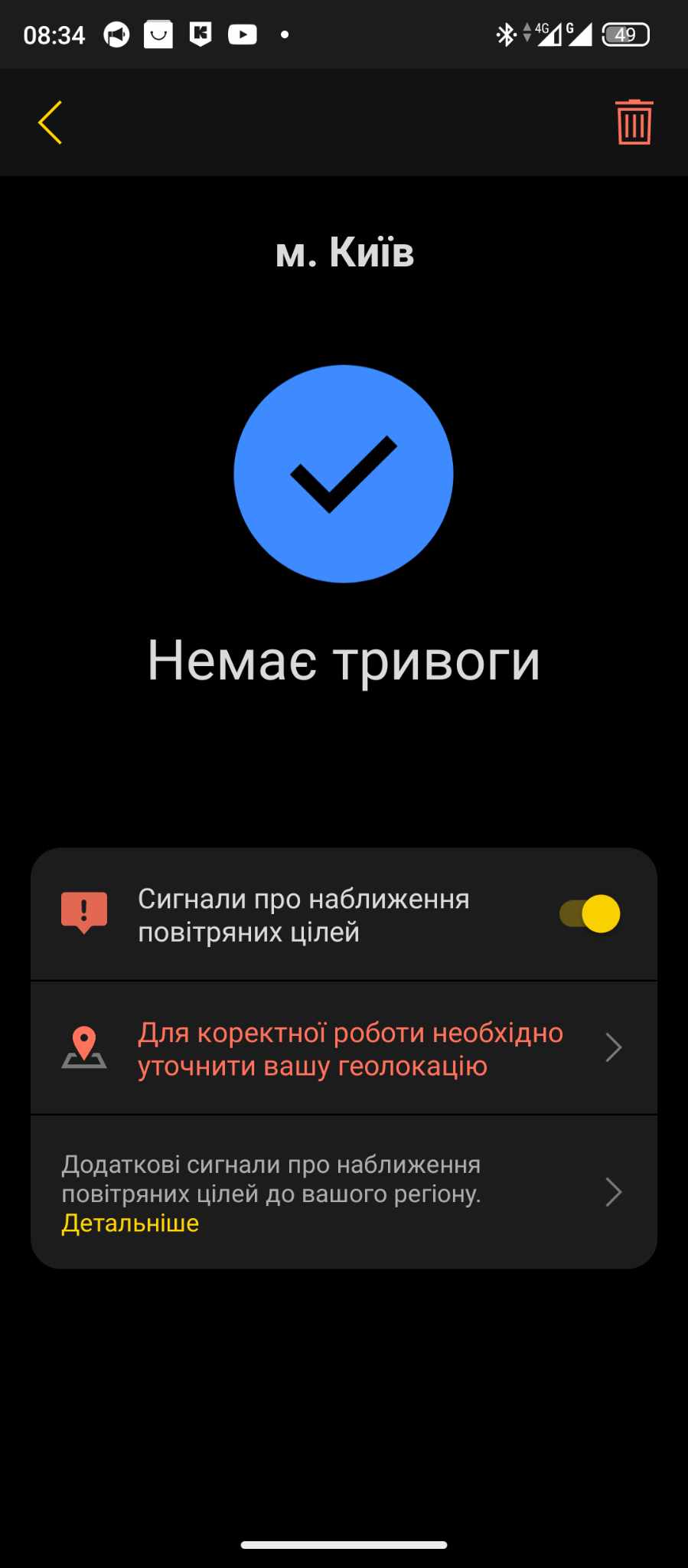Screen dimensions: 688x1568
Task: Toggle signals about approaching air targets
Action: (590, 913)
